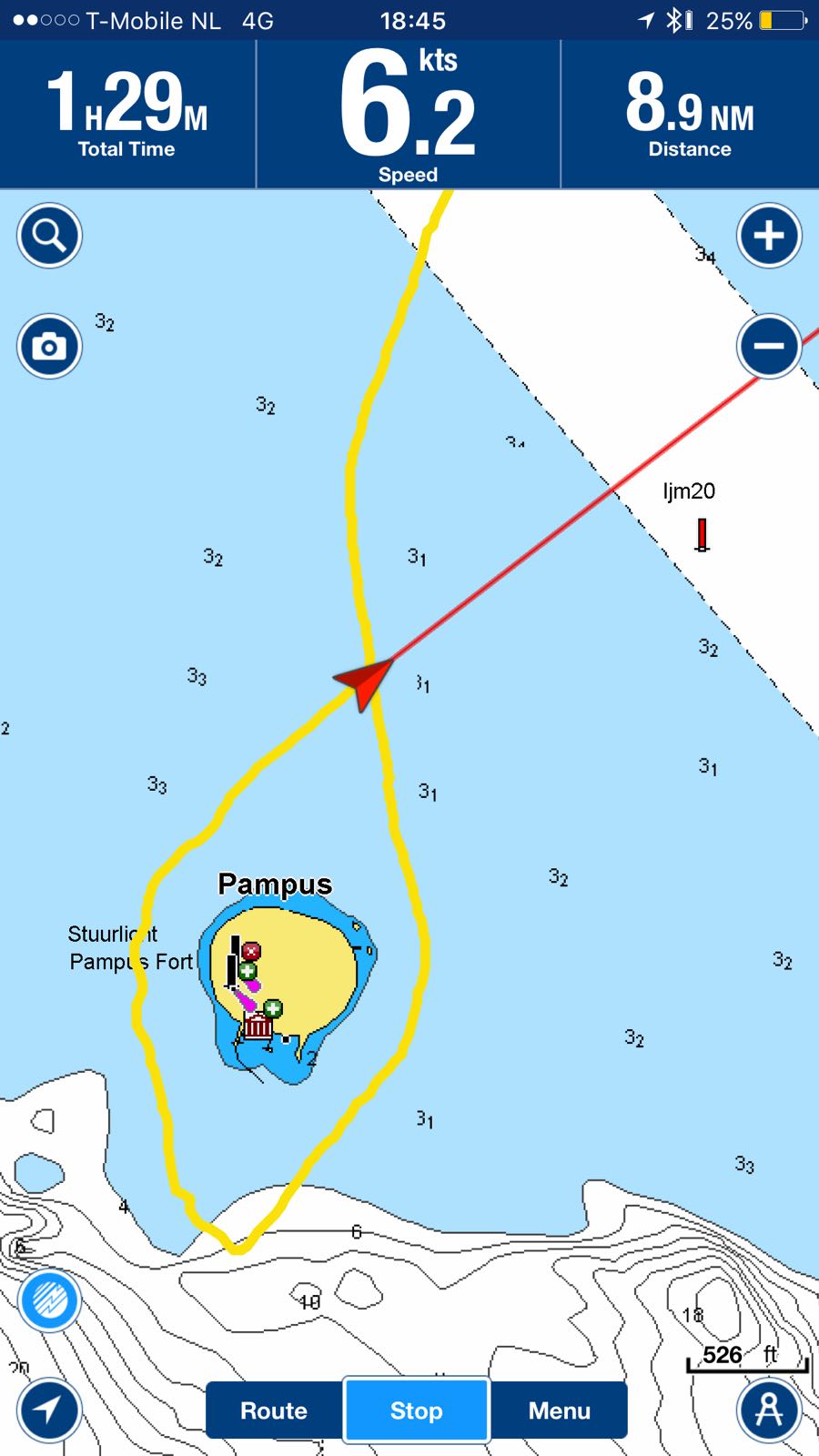Center map on current location arrow
The height and width of the screenshot is (1456, 819).
point(49,1410)
